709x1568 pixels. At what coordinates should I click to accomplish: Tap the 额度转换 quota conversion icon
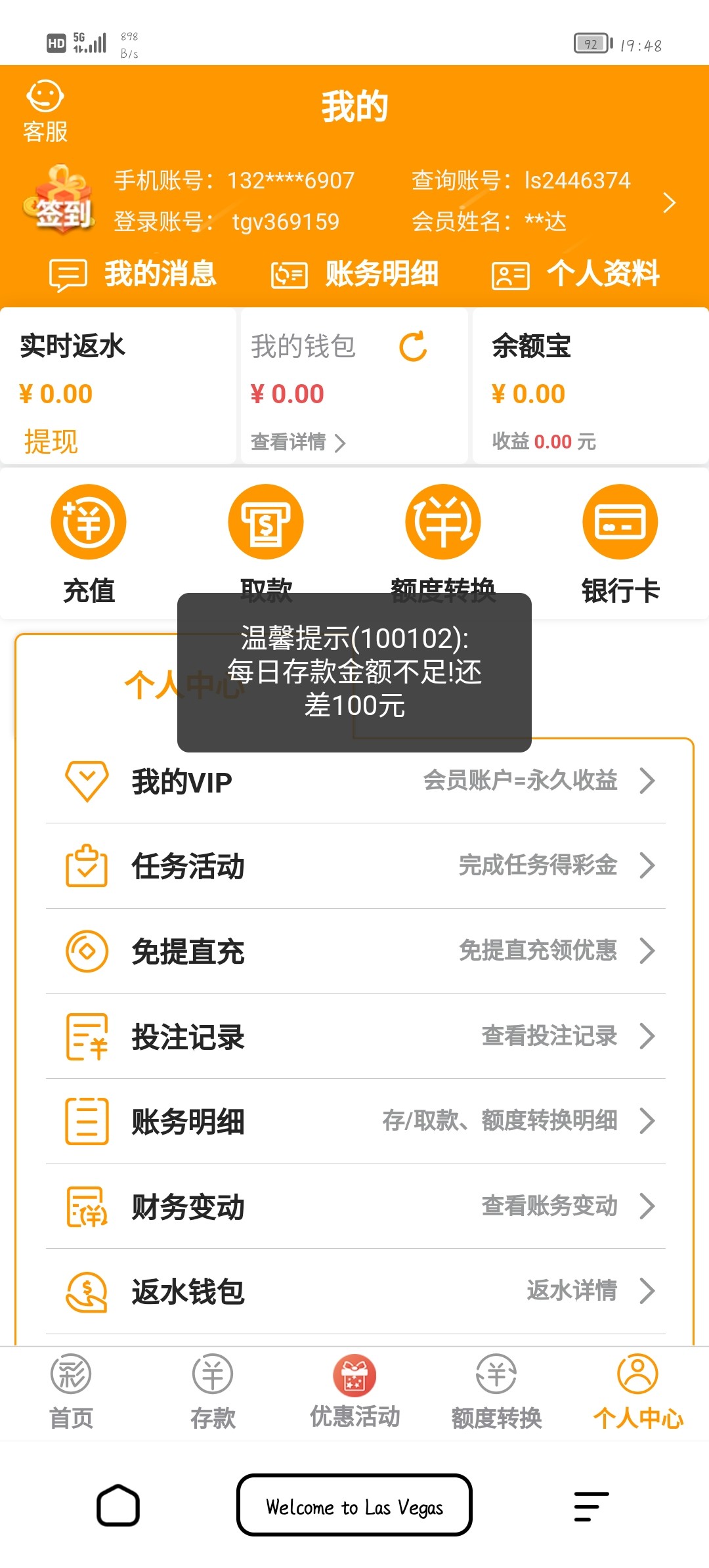[442, 521]
